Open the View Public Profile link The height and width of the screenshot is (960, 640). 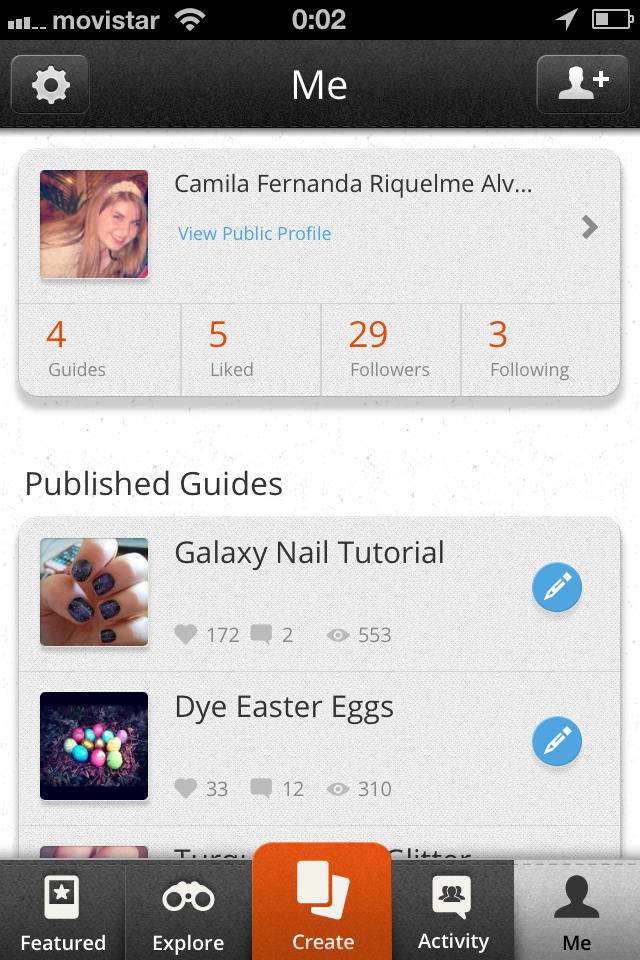254,233
